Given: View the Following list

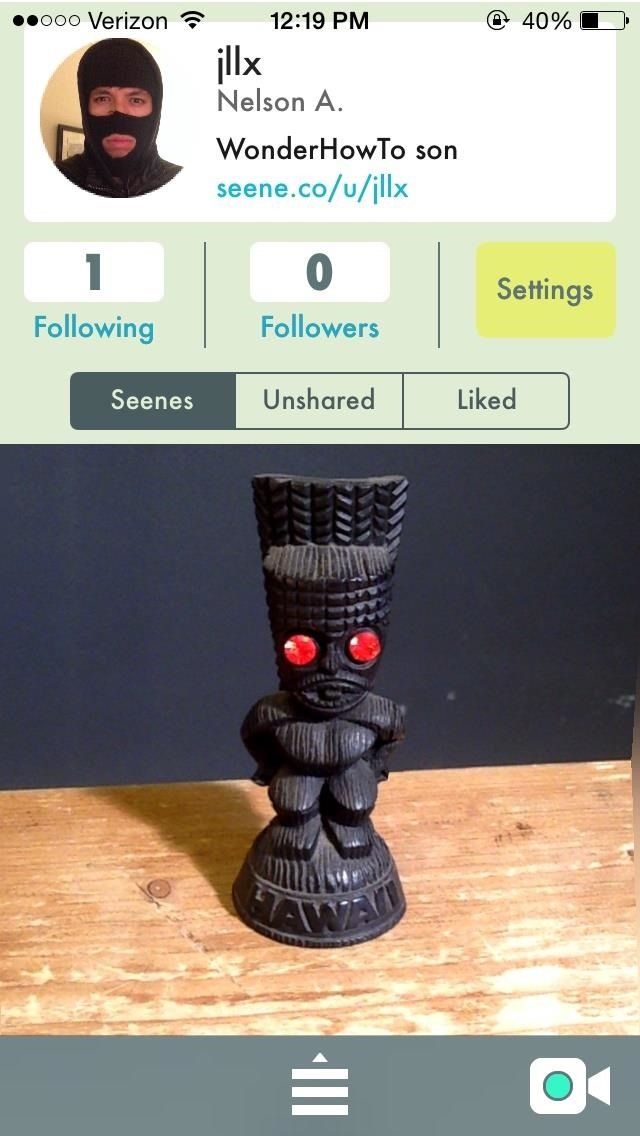Looking at the screenshot, I should [94, 295].
